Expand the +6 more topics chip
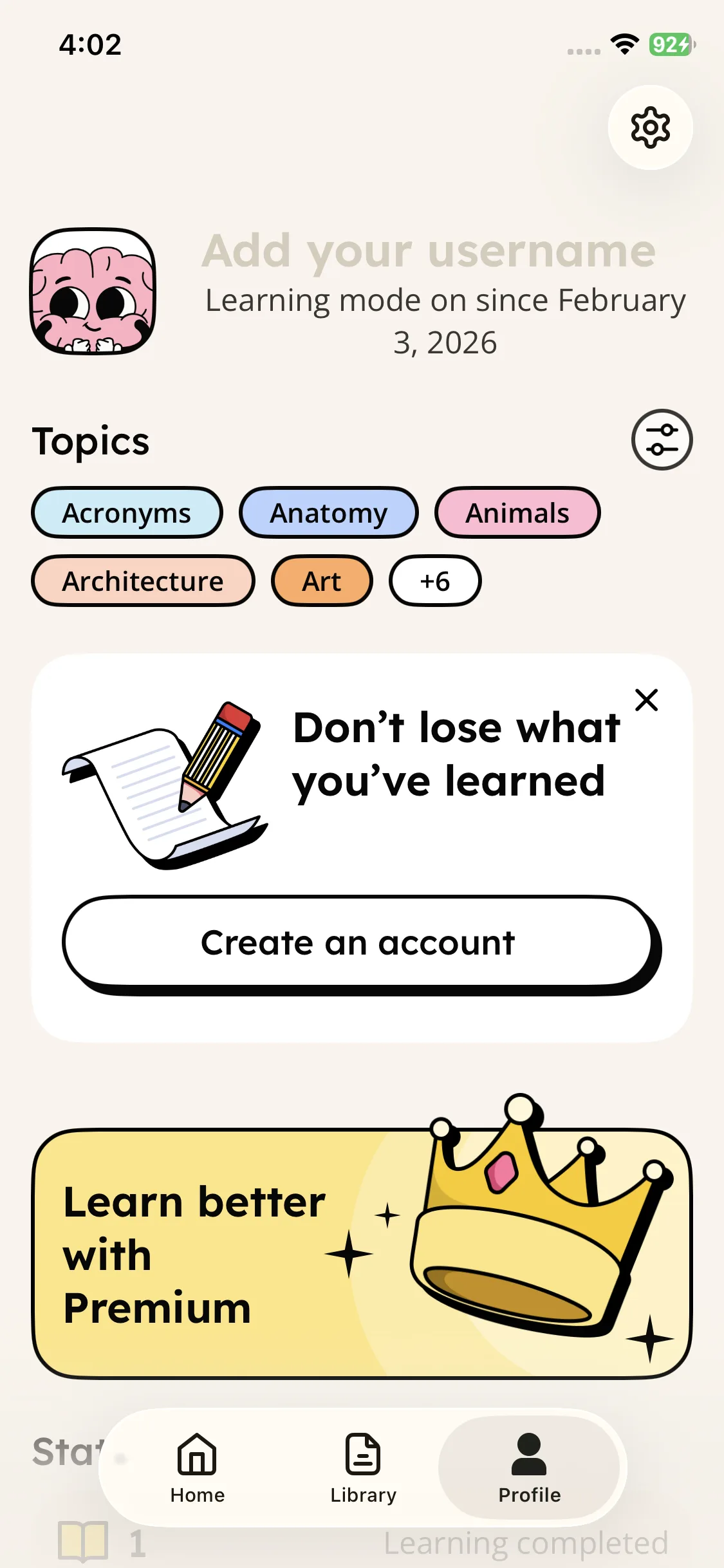The height and width of the screenshot is (1568, 724). (435, 581)
